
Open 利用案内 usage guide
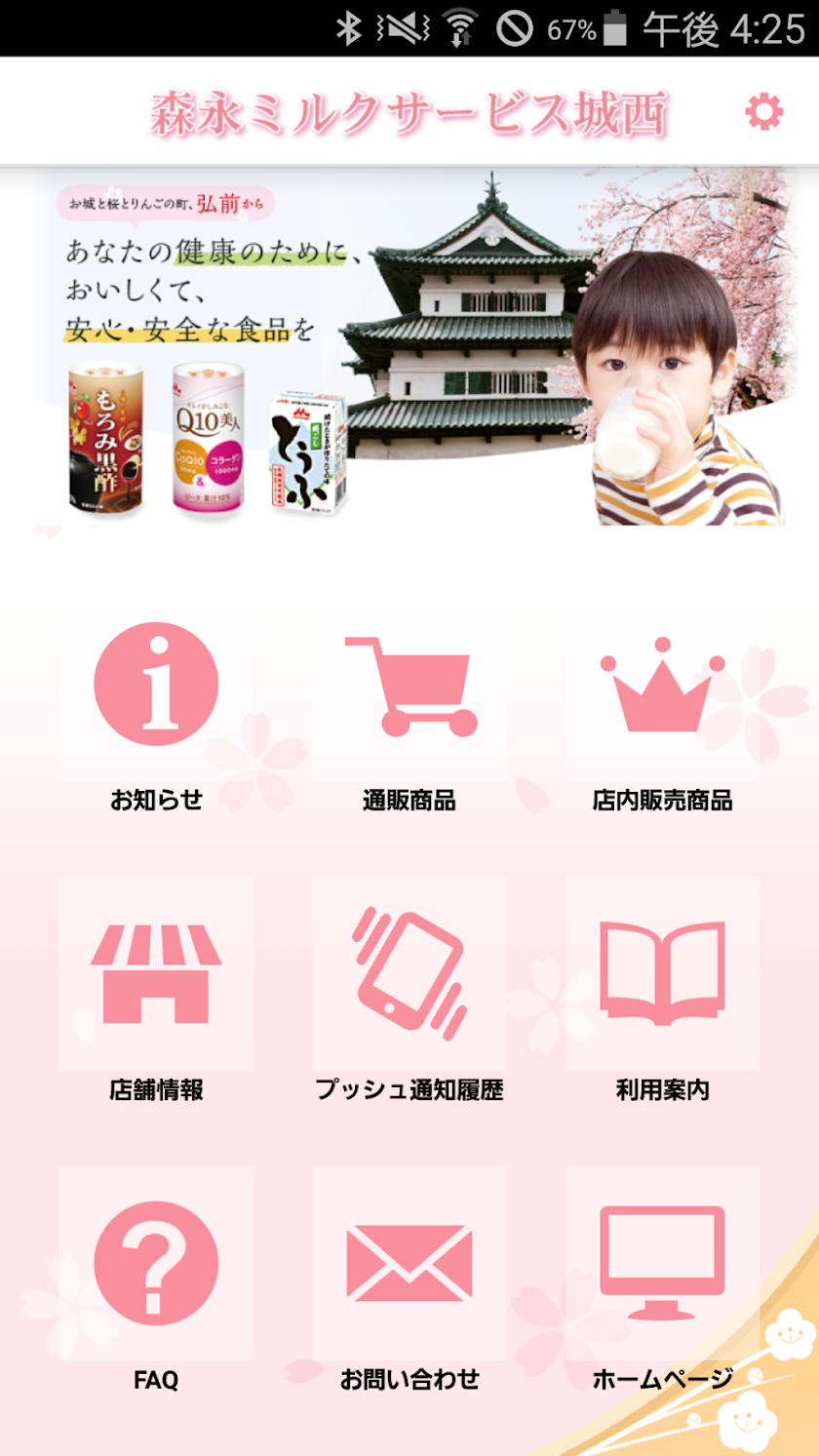coord(662,985)
